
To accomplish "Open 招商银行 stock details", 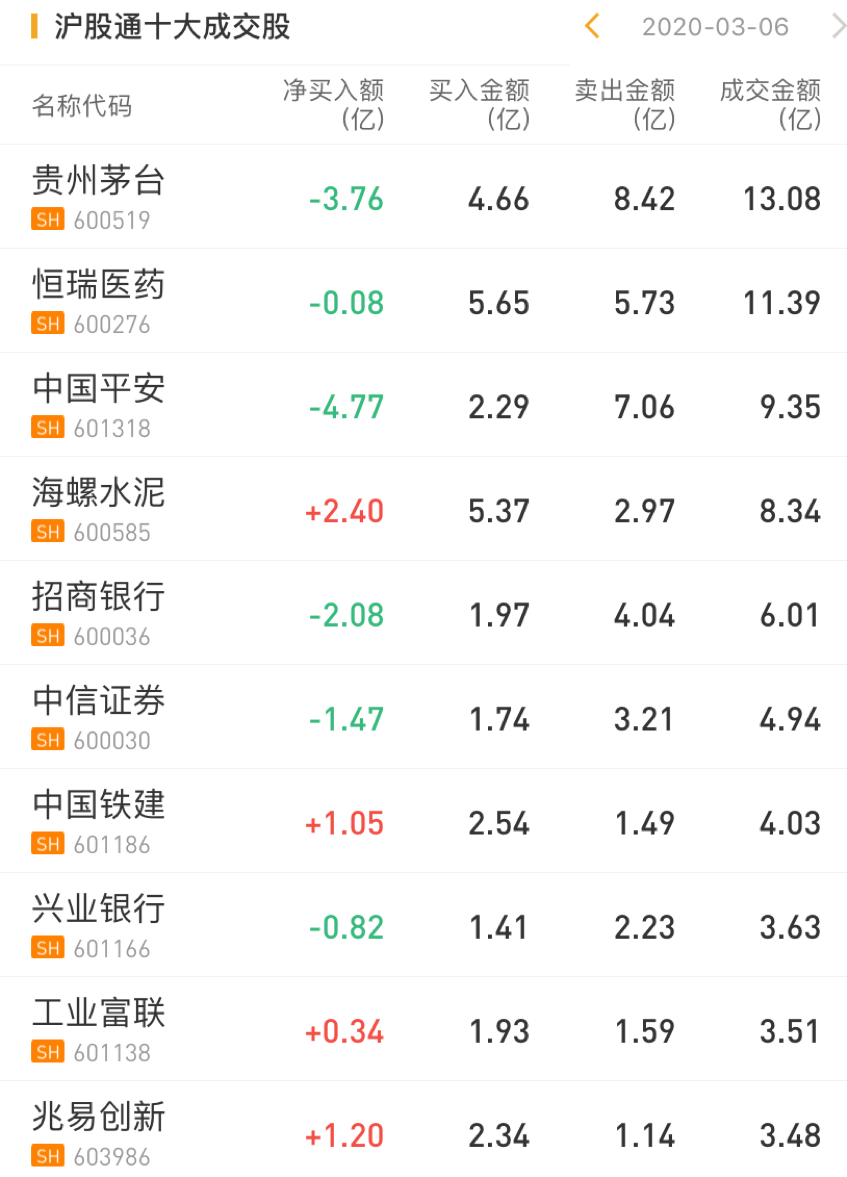I will pyautogui.click(x=98, y=598).
